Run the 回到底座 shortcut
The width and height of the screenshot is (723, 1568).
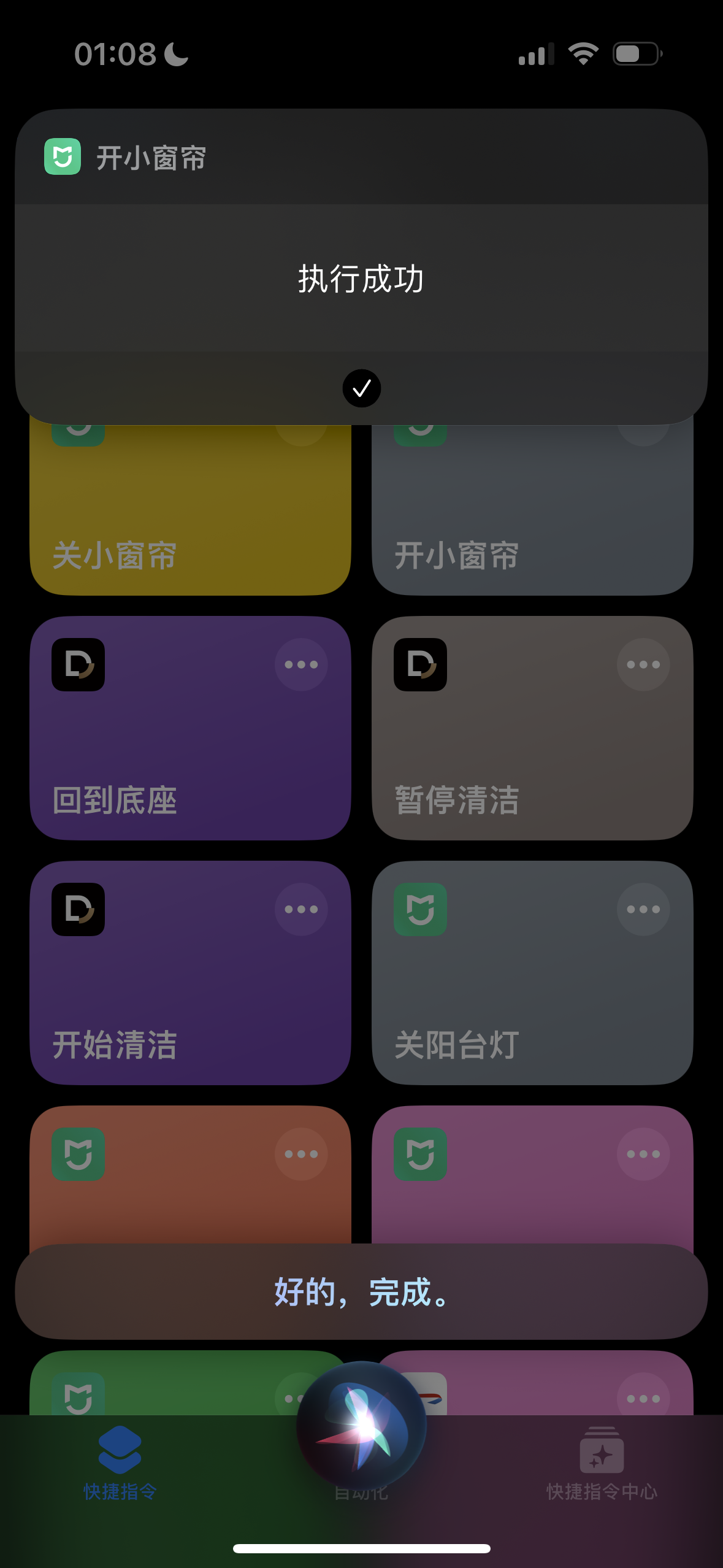pyautogui.click(x=190, y=748)
